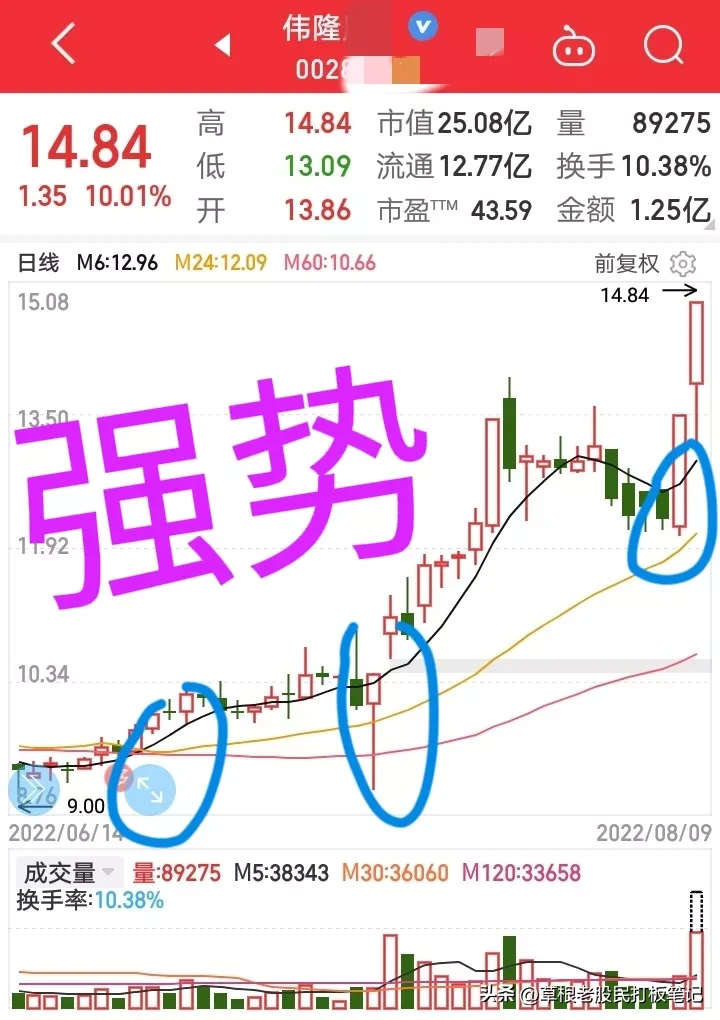Go back using the top-left arrow

[63, 45]
